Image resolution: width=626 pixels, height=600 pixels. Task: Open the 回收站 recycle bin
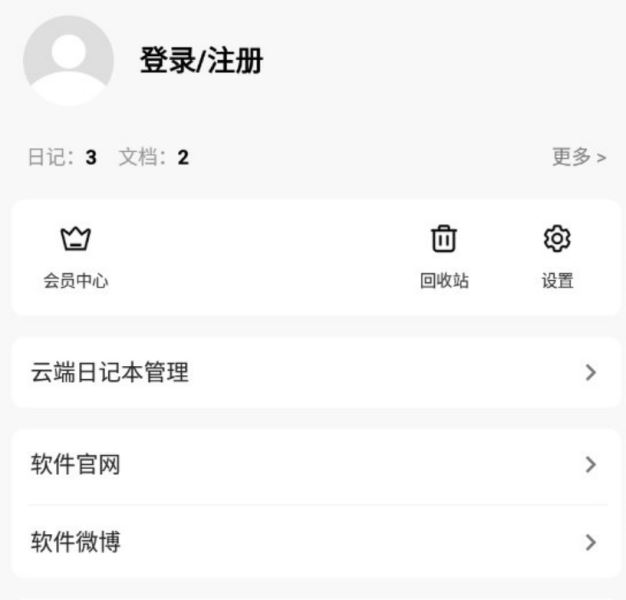[444, 256]
